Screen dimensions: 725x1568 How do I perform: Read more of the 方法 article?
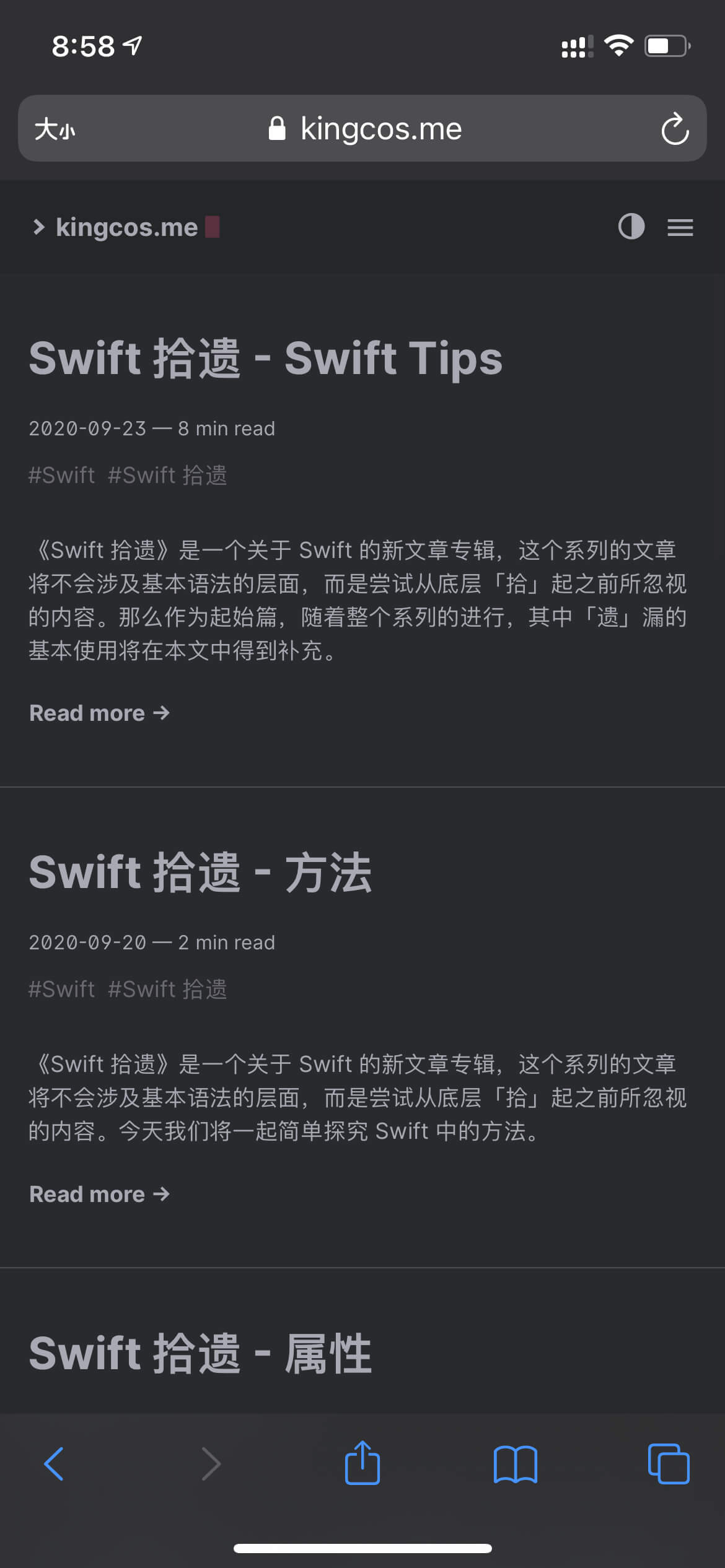tap(99, 1194)
